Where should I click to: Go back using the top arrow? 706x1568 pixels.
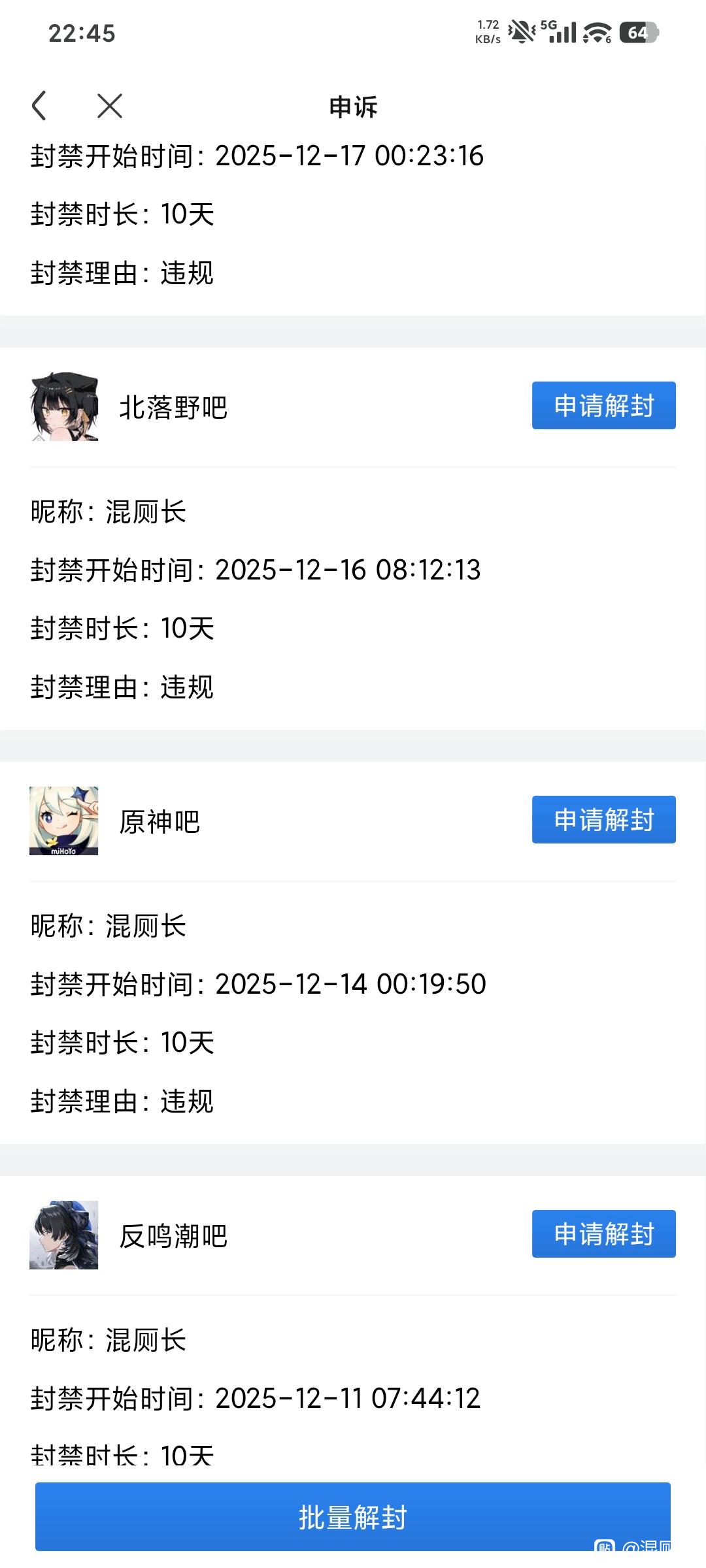(39, 106)
